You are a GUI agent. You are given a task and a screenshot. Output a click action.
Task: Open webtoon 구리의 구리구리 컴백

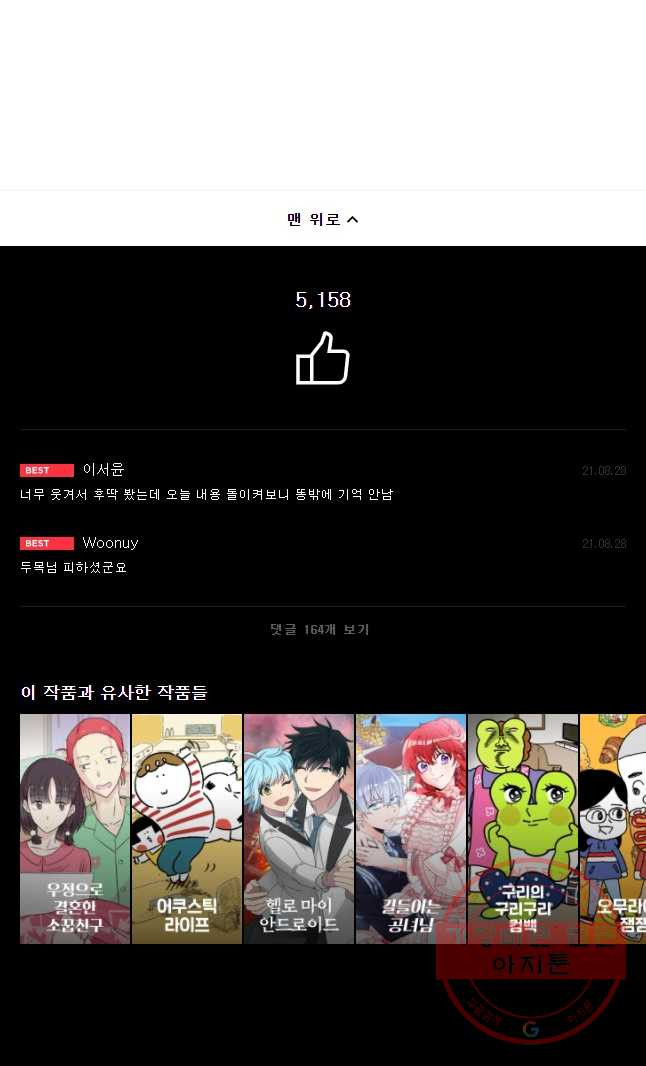523,828
